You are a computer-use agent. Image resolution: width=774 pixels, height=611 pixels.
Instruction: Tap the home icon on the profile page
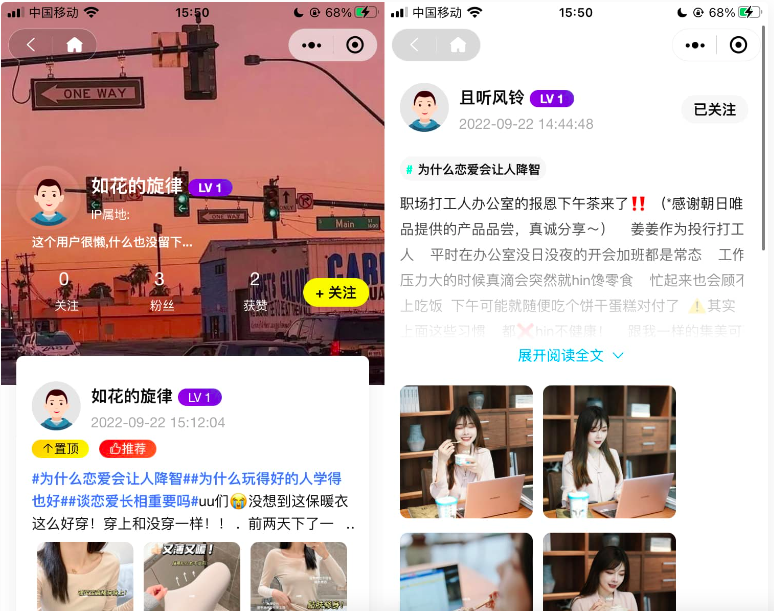[74, 45]
